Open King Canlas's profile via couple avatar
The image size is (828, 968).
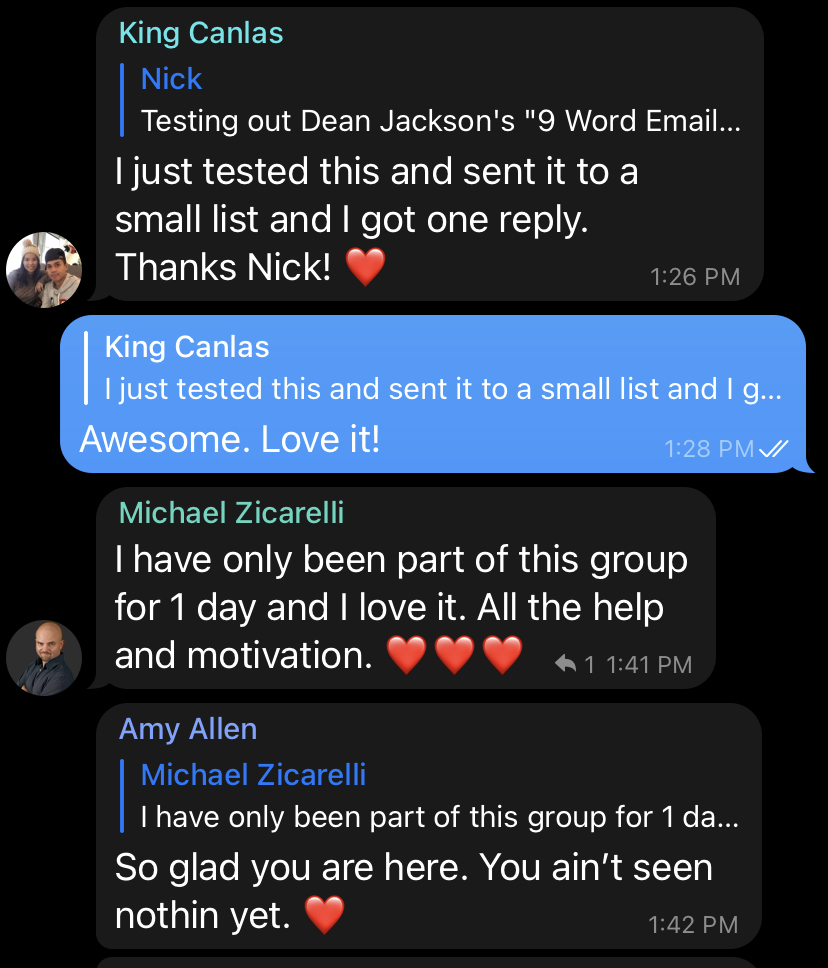tap(44, 270)
